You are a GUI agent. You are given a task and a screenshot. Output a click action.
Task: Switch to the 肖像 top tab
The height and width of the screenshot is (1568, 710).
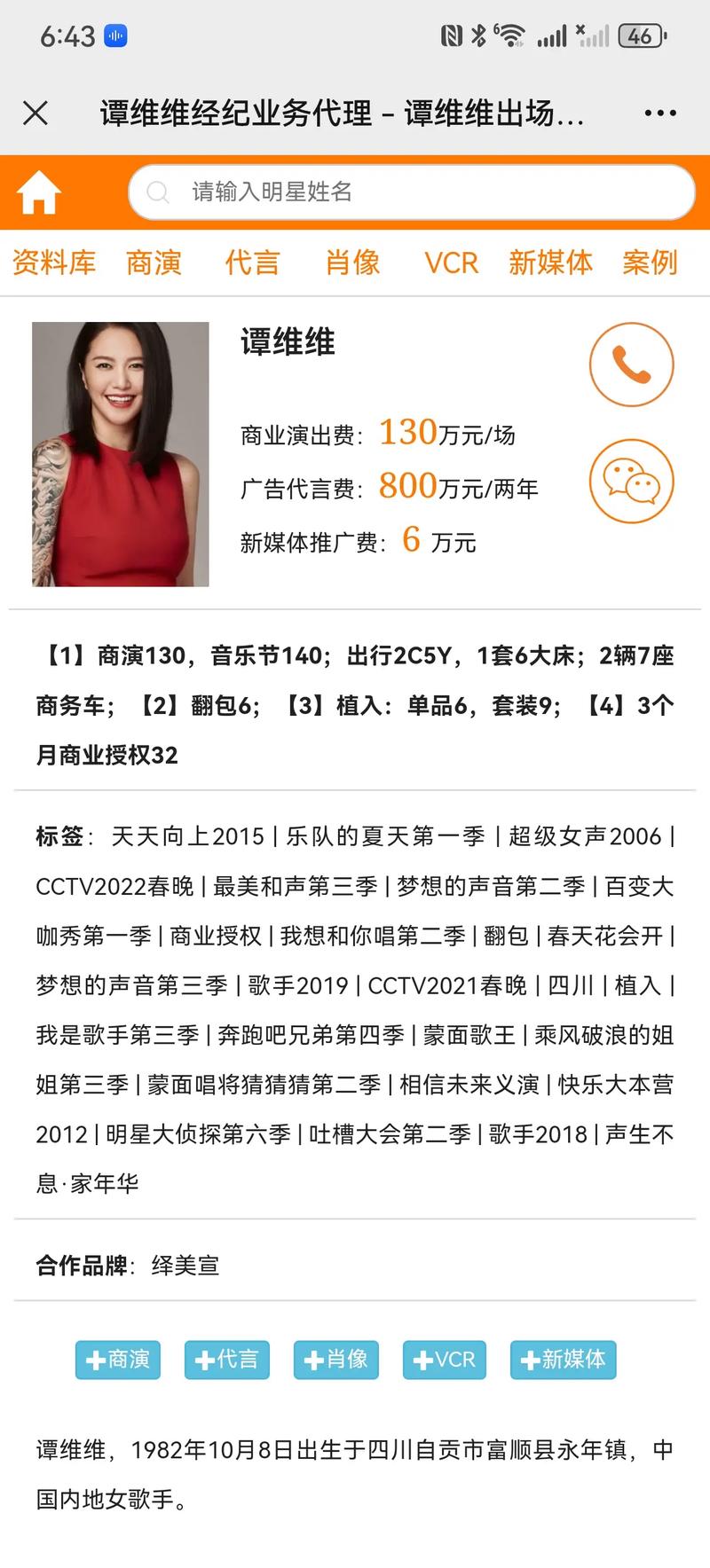tap(352, 263)
